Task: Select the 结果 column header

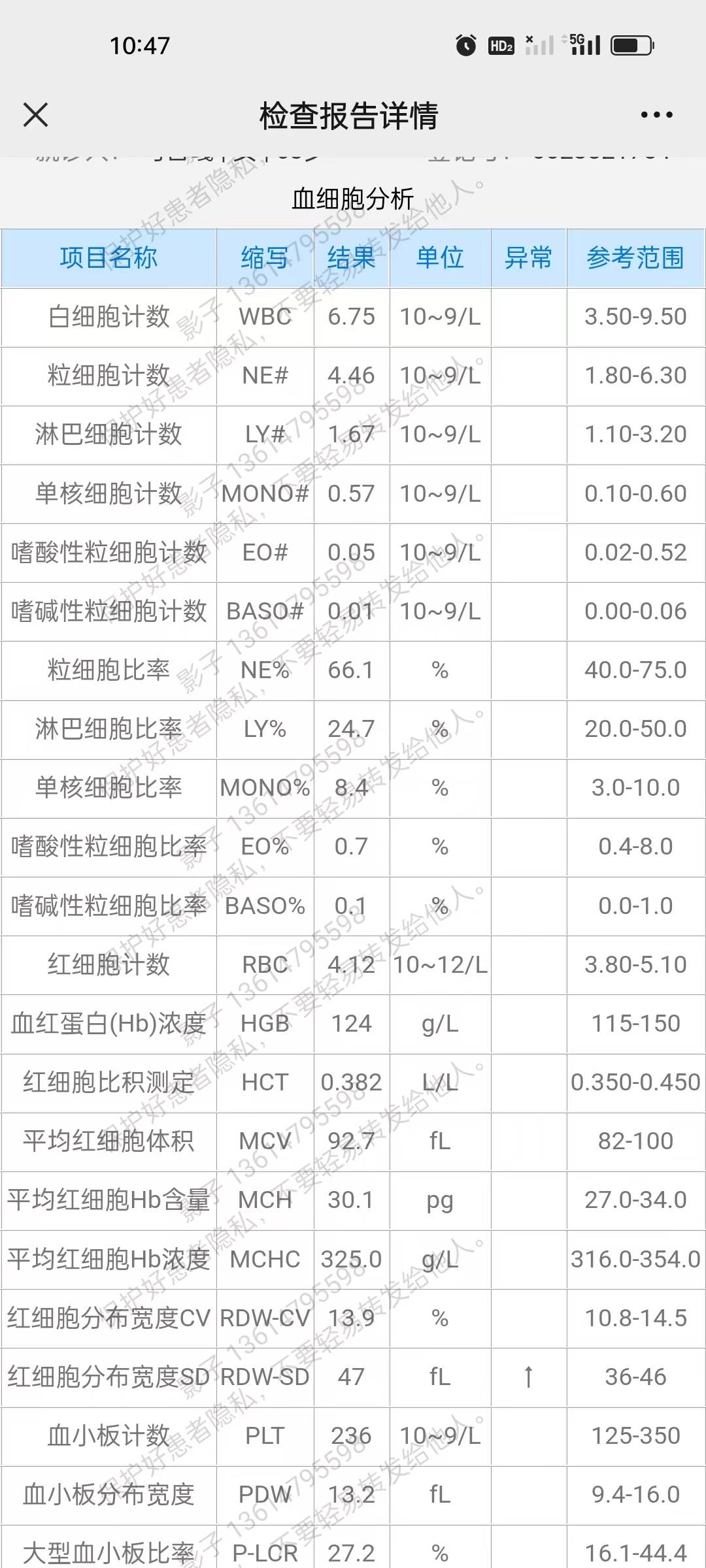Action: coord(351,257)
